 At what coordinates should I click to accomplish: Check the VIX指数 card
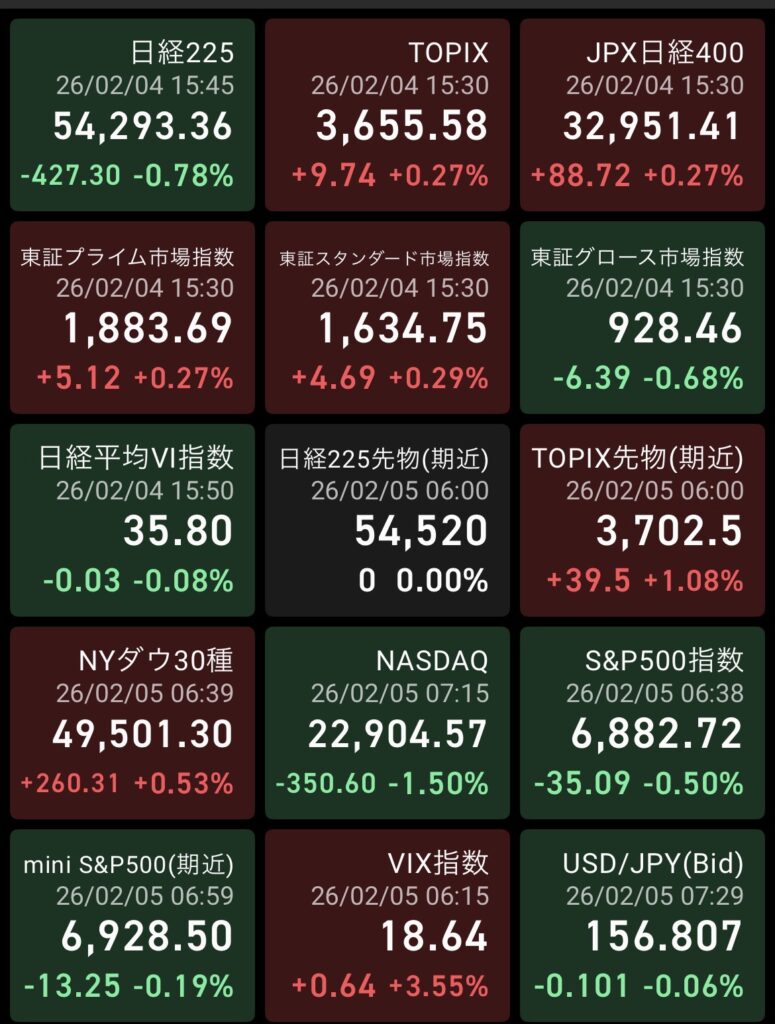(x=387, y=925)
